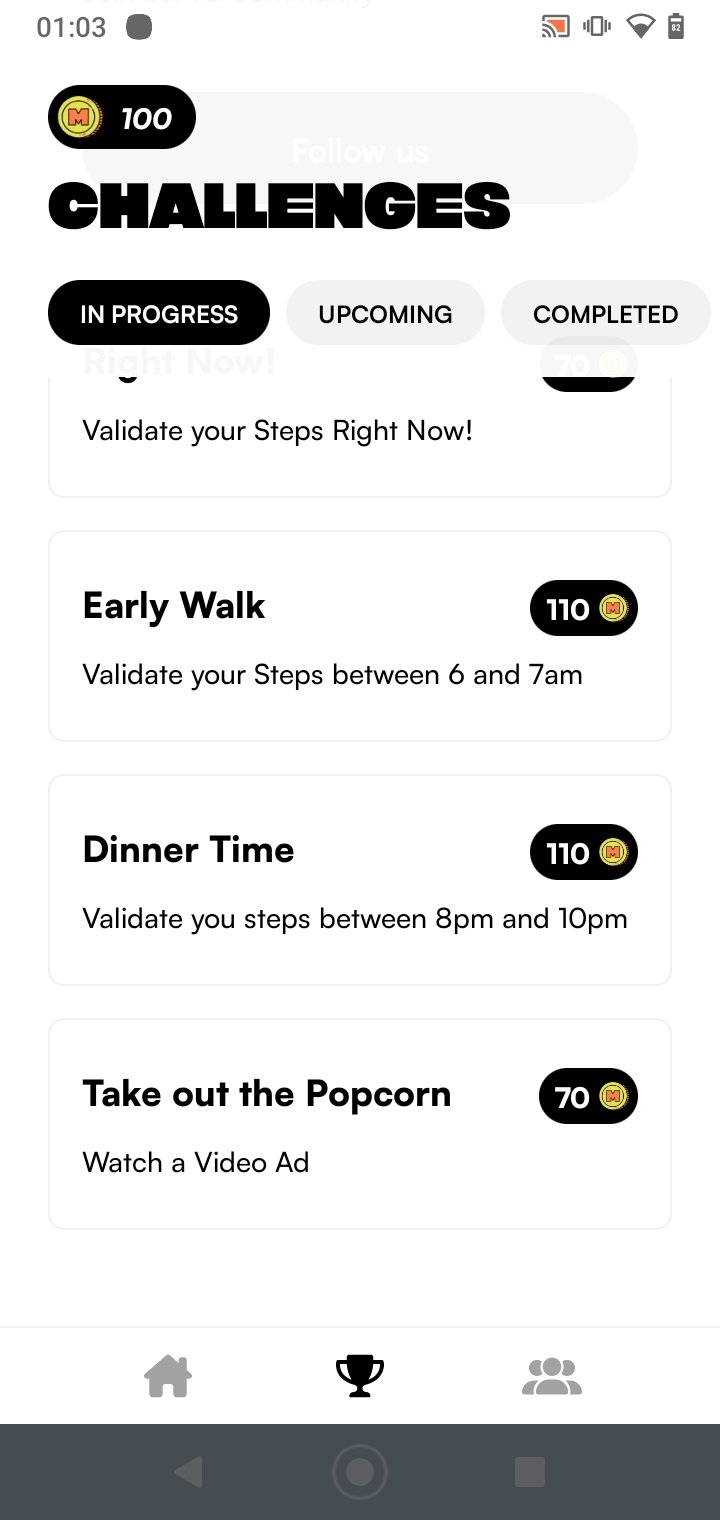Tap the 100 coins balance badge
This screenshot has height=1520, width=720.
point(122,118)
